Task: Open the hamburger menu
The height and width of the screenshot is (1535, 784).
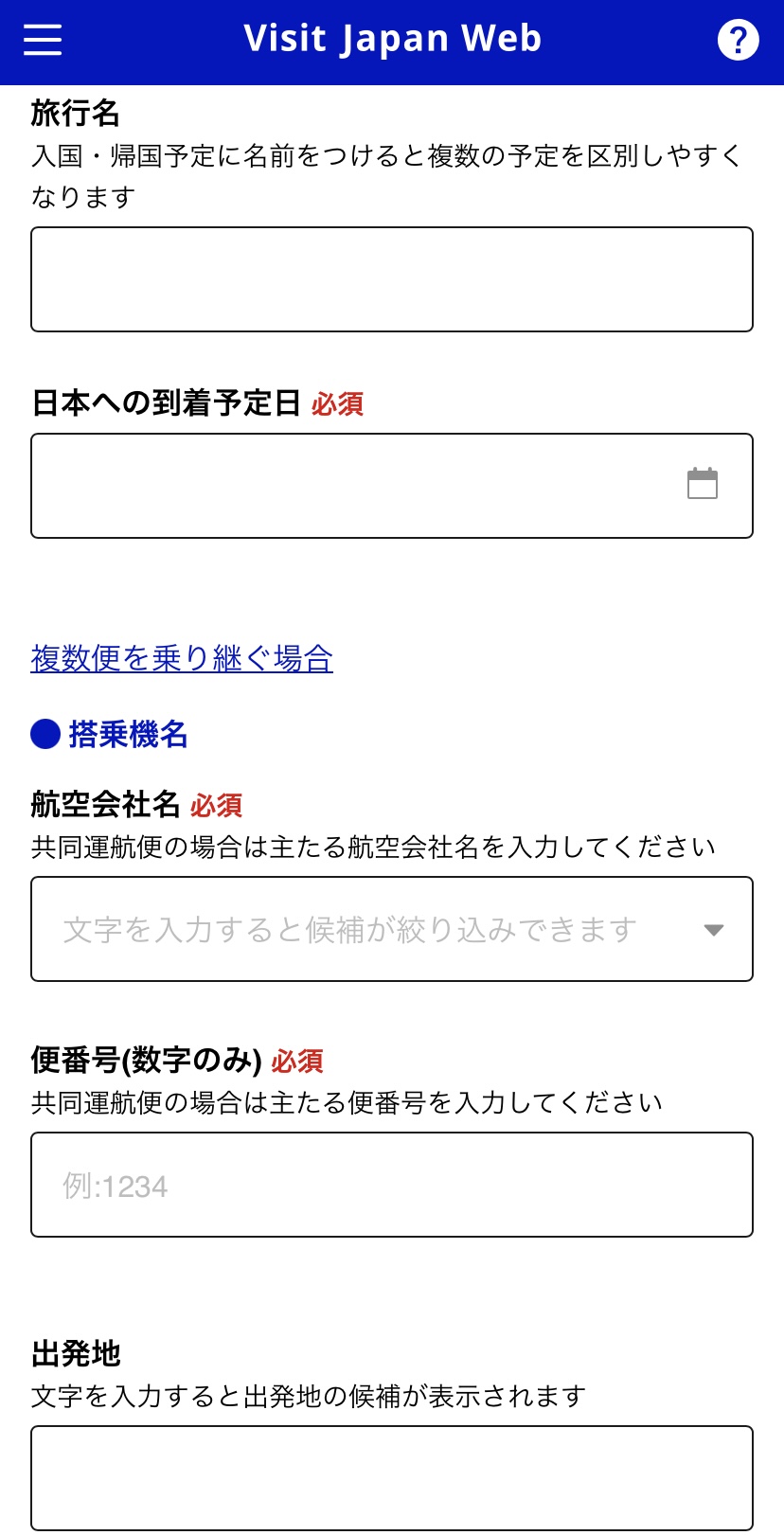Action: (43, 40)
